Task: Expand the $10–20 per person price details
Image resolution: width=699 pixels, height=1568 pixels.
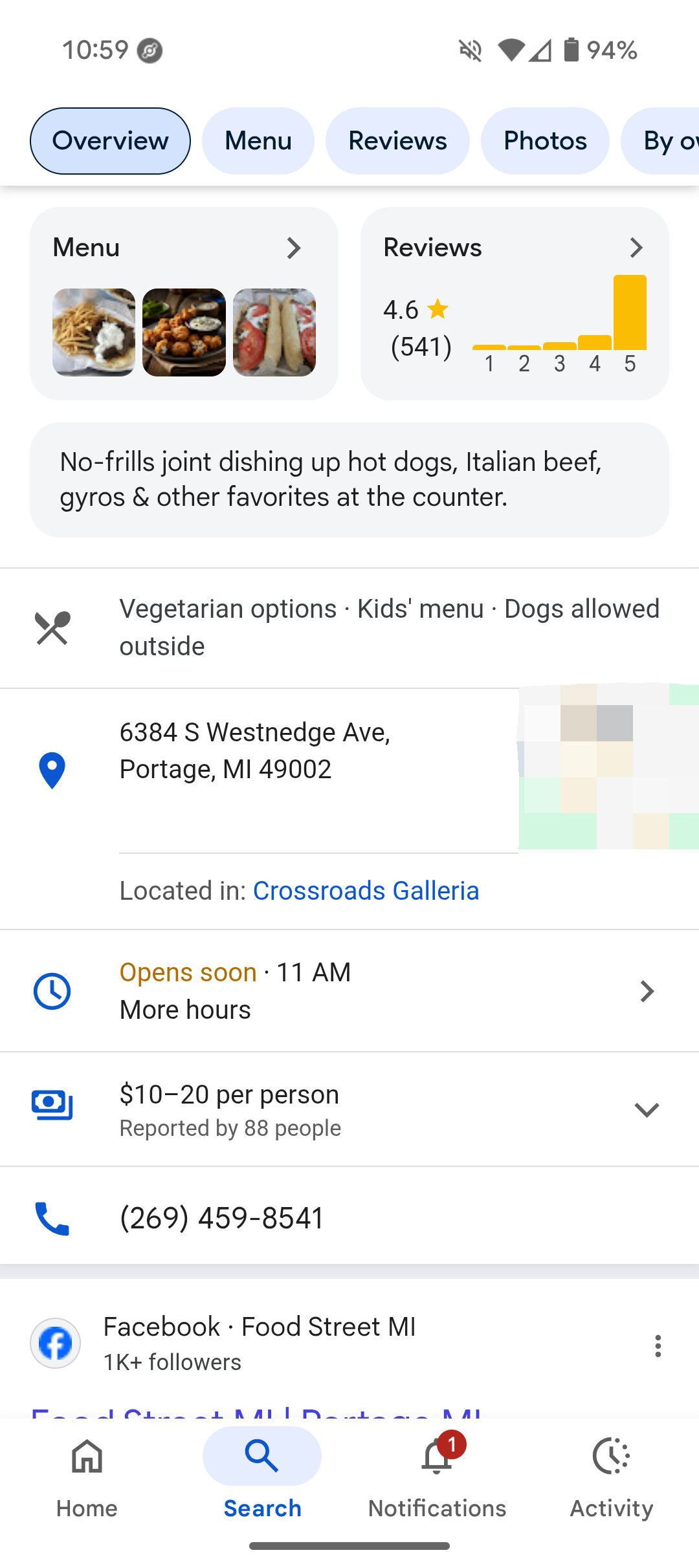Action: coord(646,1110)
